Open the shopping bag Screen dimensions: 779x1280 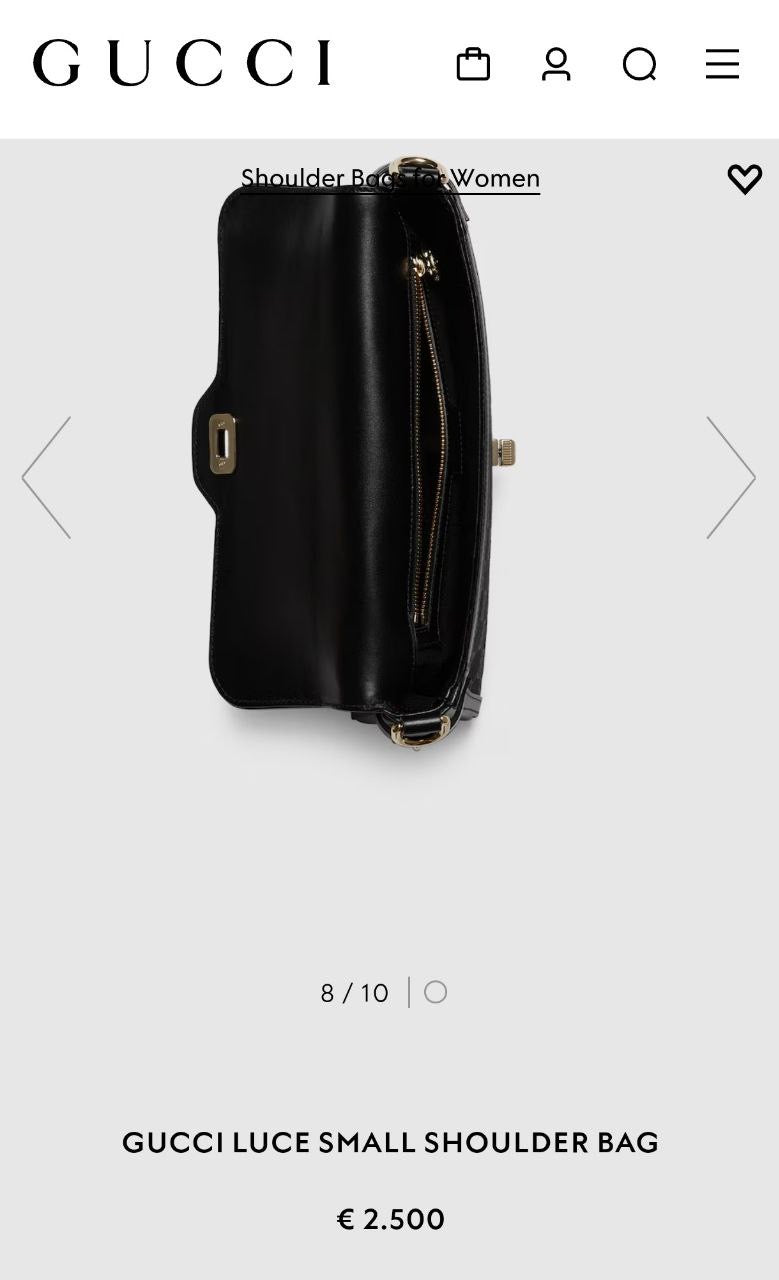pyautogui.click(x=473, y=64)
